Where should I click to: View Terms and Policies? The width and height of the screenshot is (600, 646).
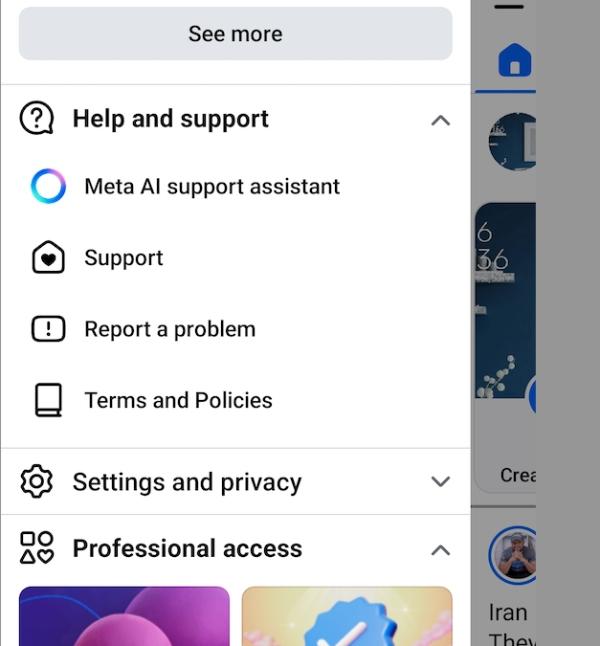pyautogui.click(x=178, y=400)
